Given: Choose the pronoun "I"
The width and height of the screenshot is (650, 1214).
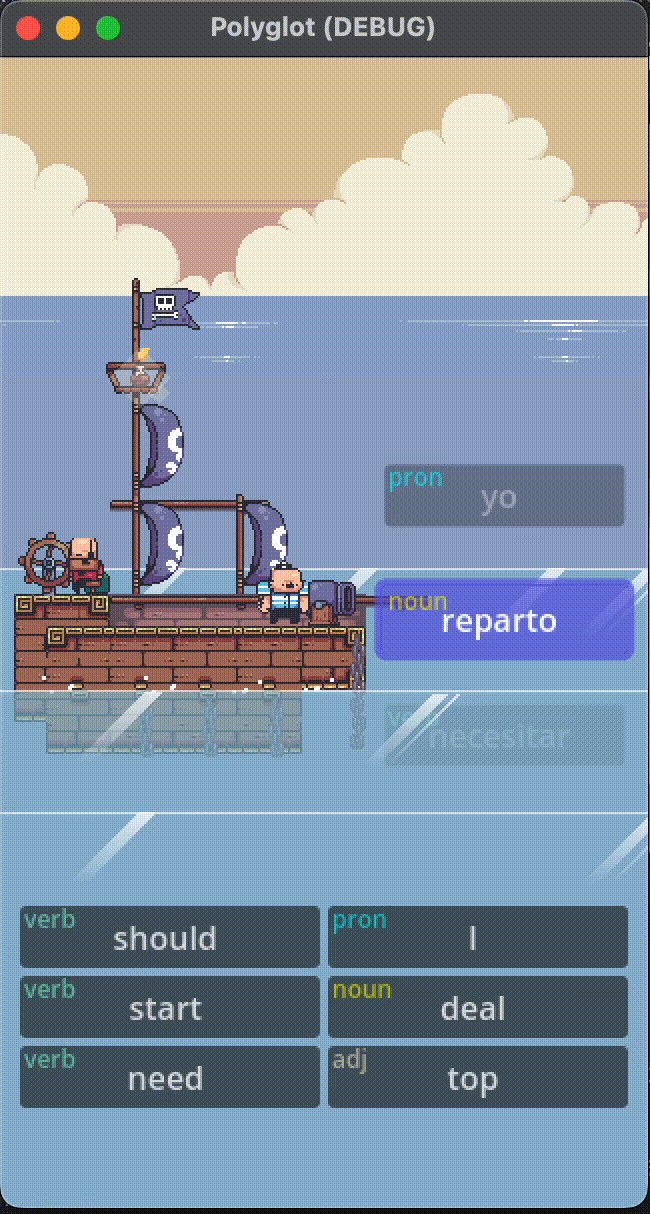Looking at the screenshot, I should (x=478, y=937).
